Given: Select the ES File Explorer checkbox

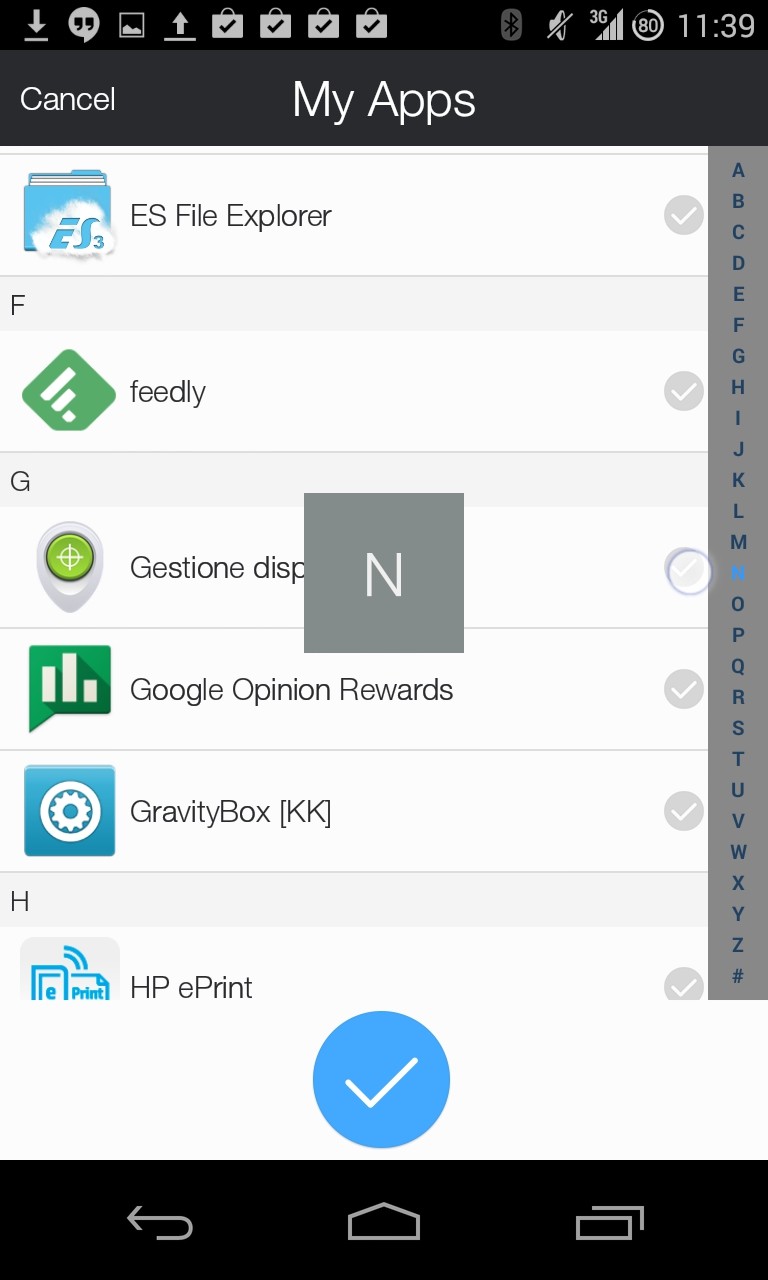Looking at the screenshot, I should (x=684, y=215).
